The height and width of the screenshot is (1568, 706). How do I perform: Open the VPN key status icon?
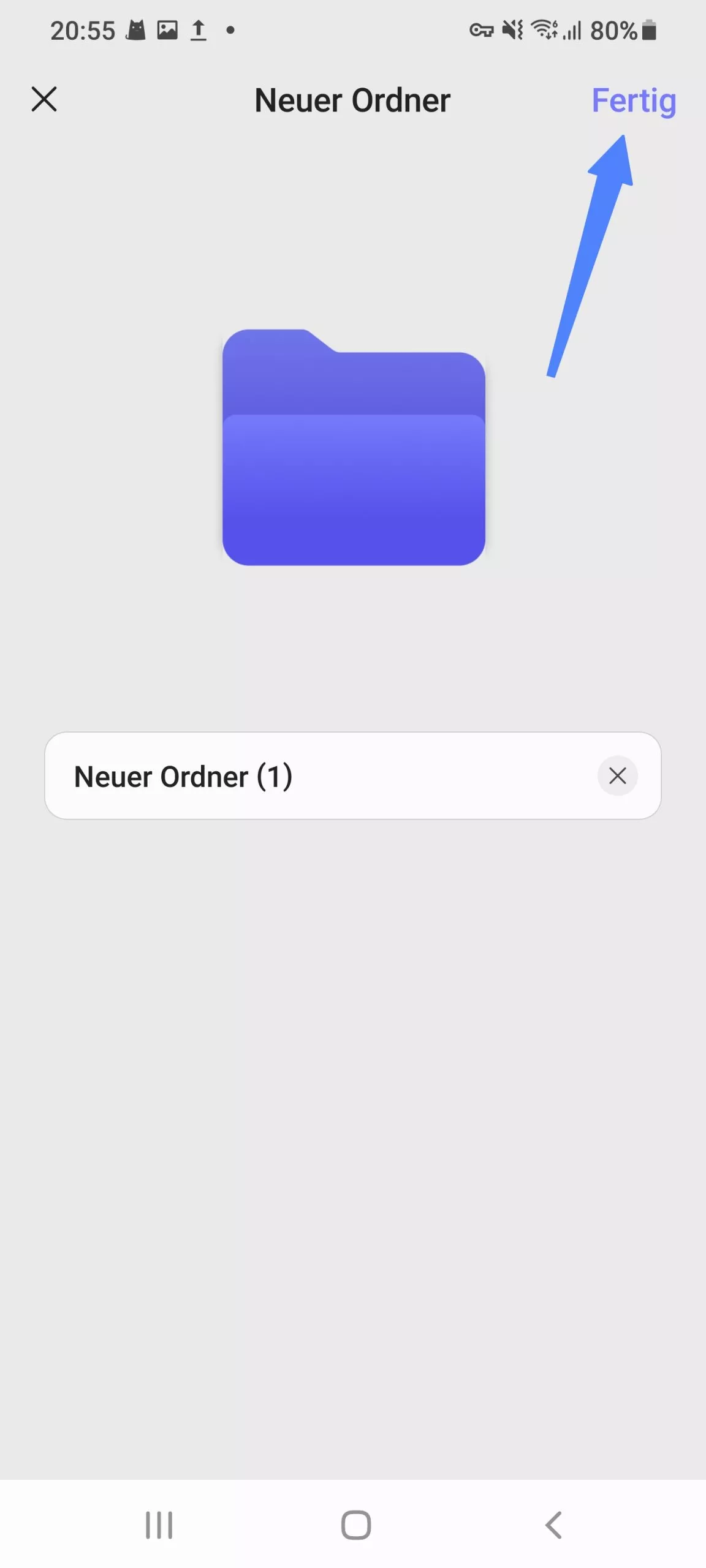pos(482,29)
